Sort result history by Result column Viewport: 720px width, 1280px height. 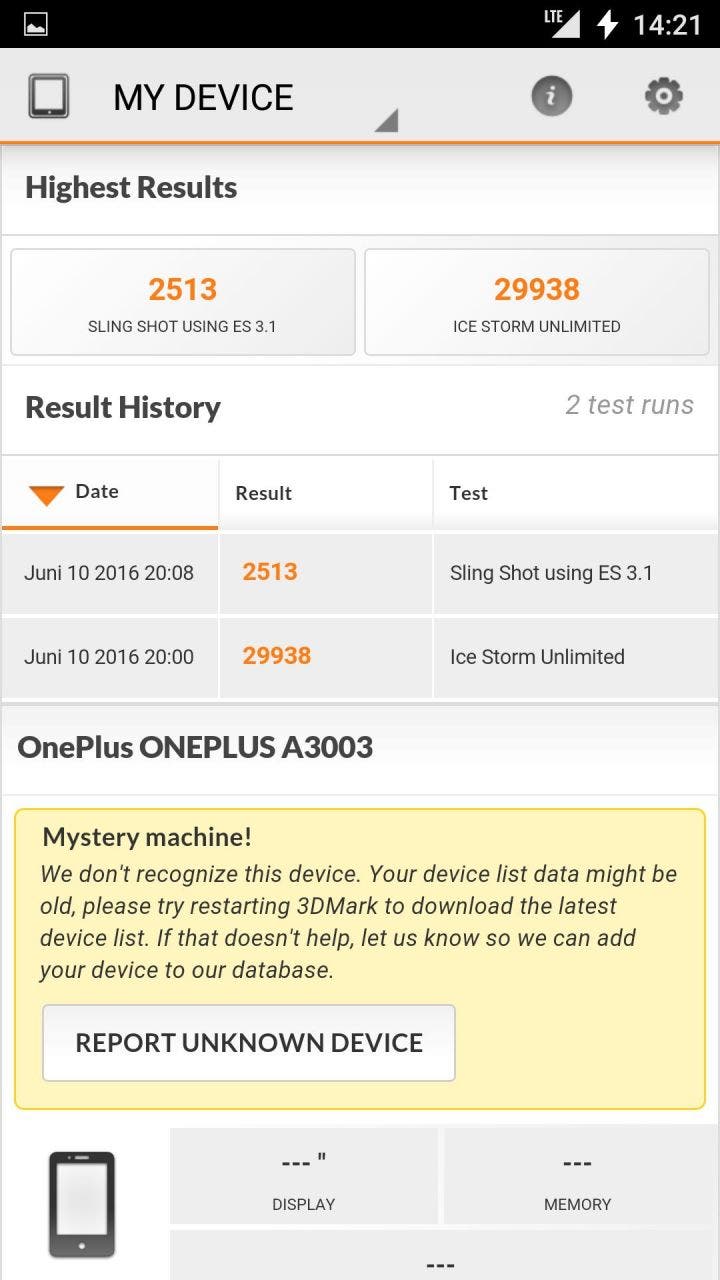click(326, 493)
